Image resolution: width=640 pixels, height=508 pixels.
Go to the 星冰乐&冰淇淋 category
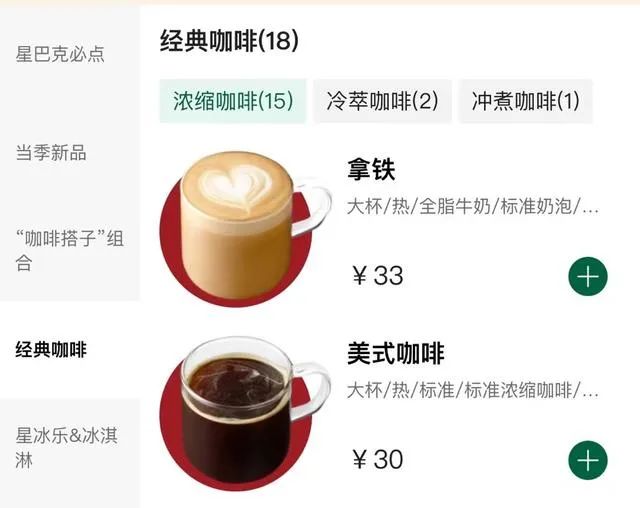click(x=68, y=448)
